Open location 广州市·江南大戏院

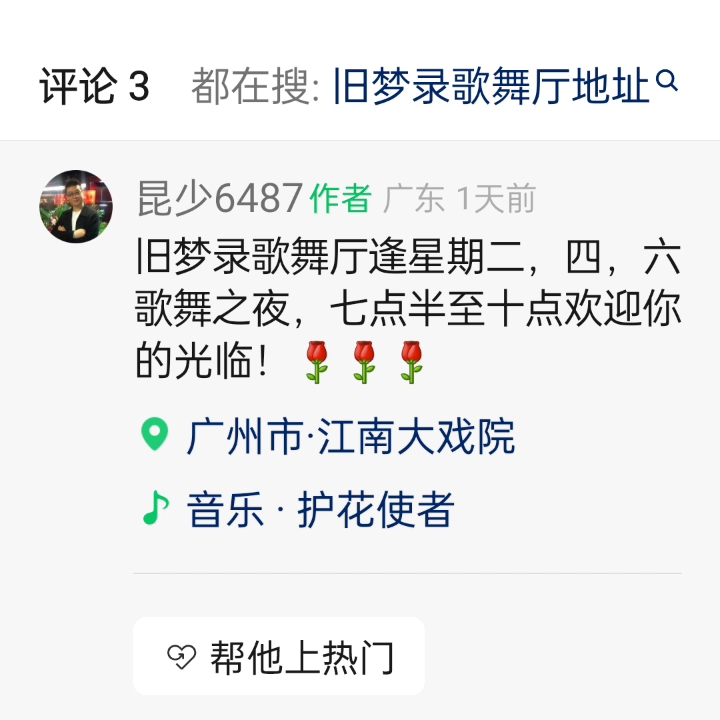pos(350,437)
